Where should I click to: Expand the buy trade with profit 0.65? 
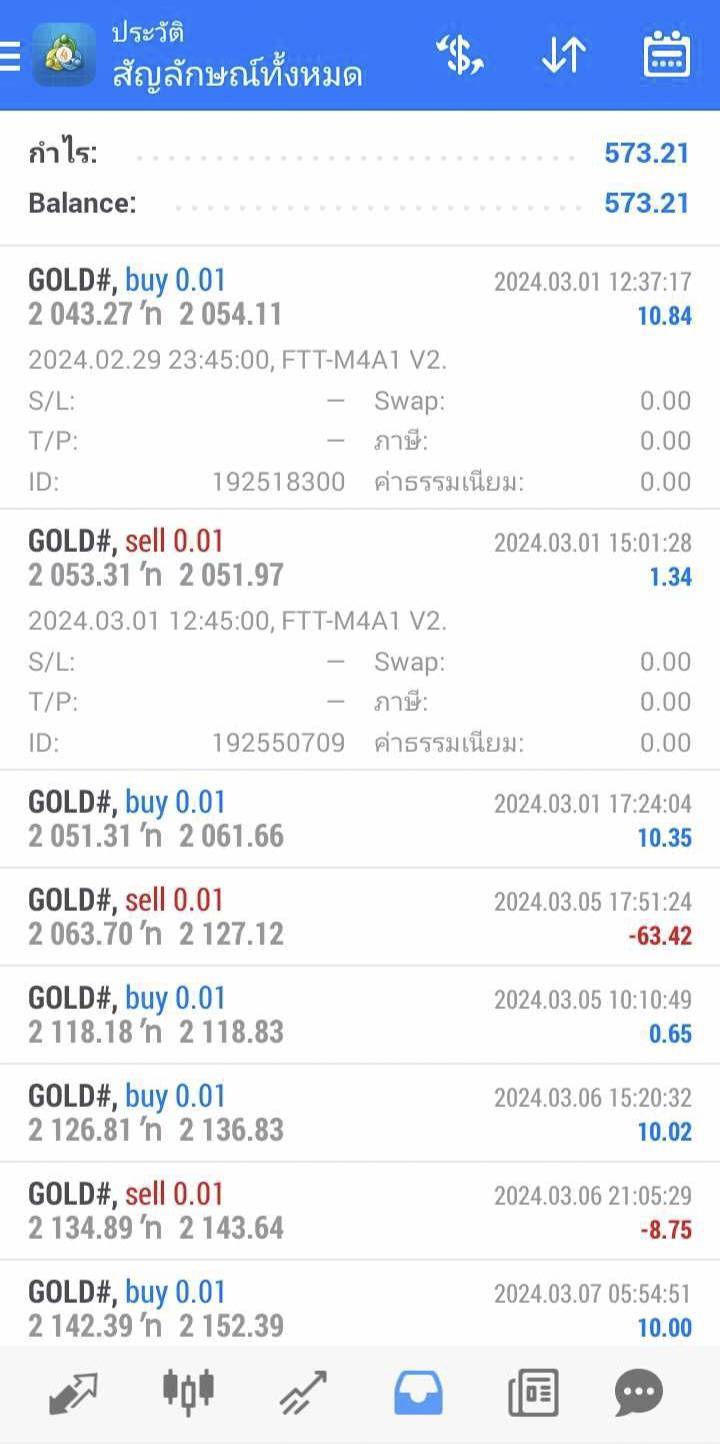(360, 1015)
